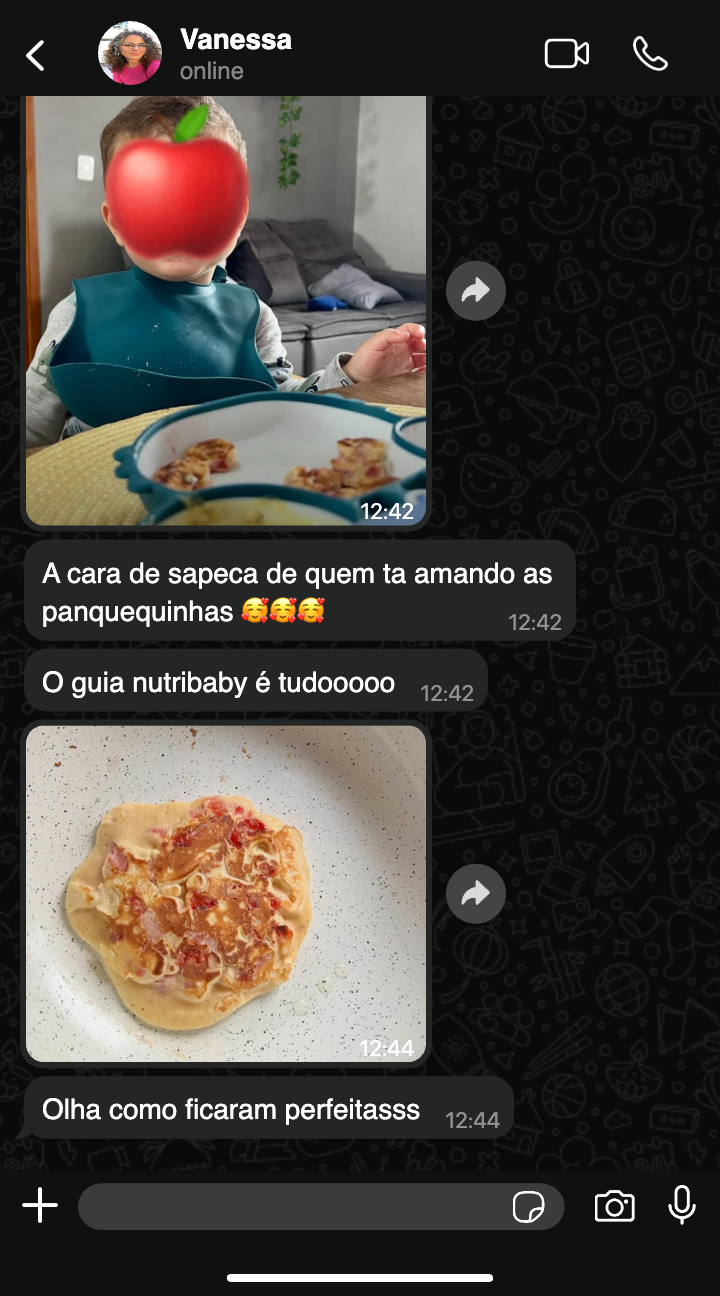
Task: Go back to the chat list
Action: [35, 55]
